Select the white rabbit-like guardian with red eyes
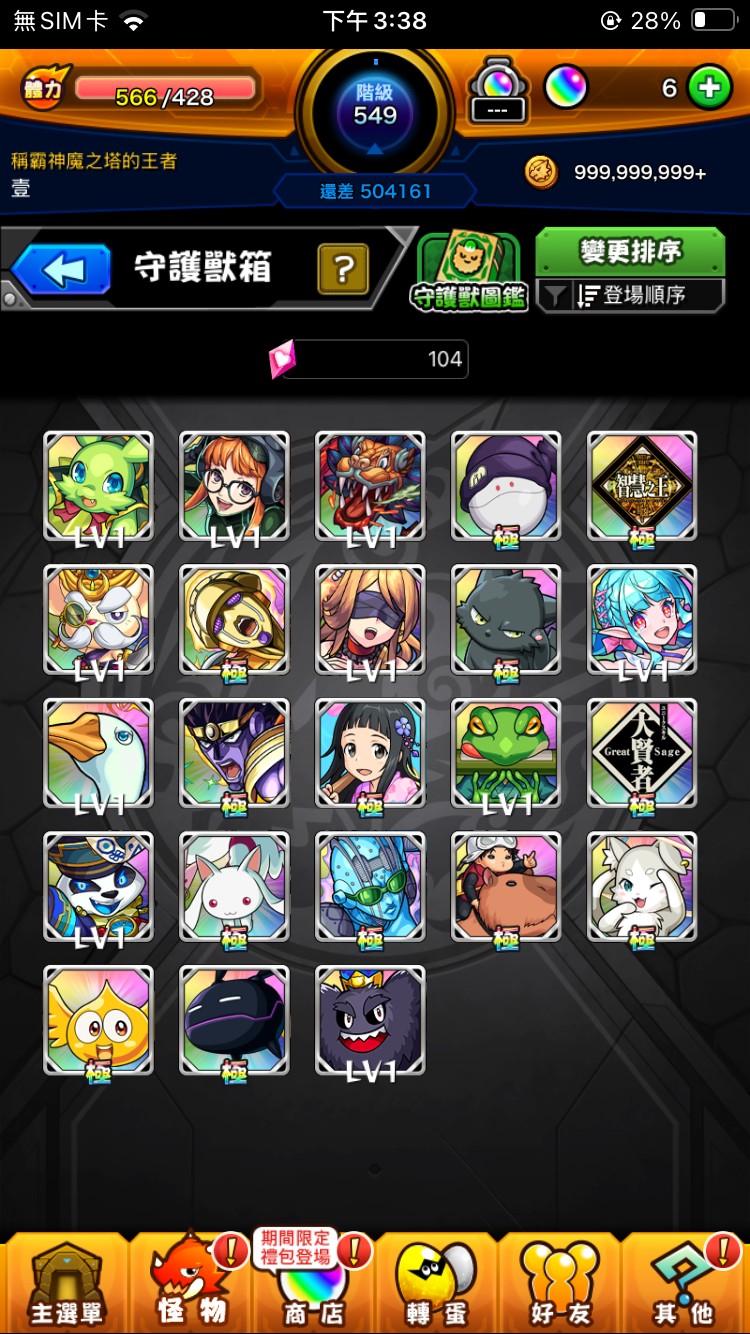 234,887
